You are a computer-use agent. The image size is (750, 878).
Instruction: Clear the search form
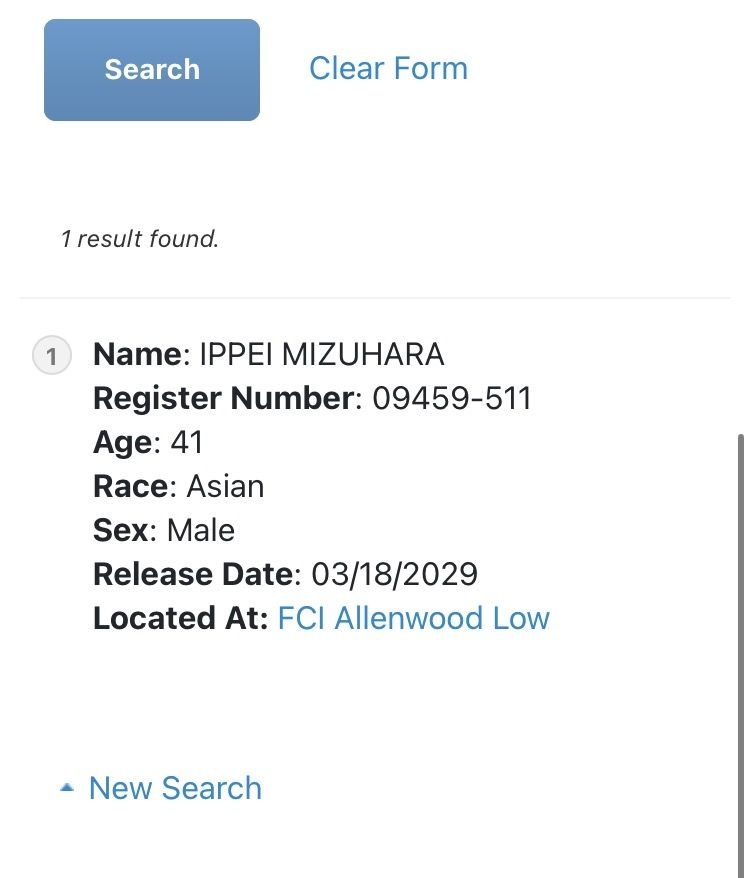point(388,68)
